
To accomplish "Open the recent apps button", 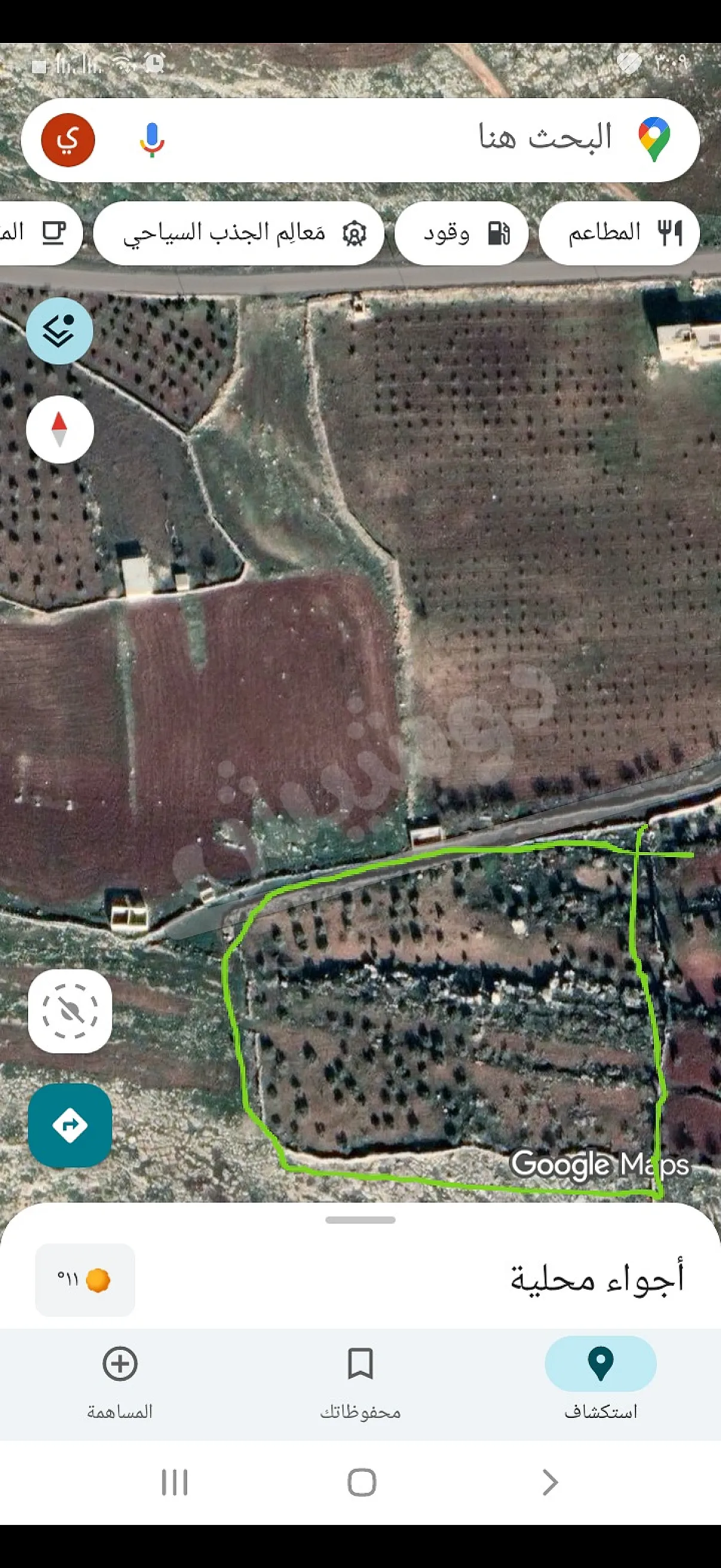I will 175,1482.
